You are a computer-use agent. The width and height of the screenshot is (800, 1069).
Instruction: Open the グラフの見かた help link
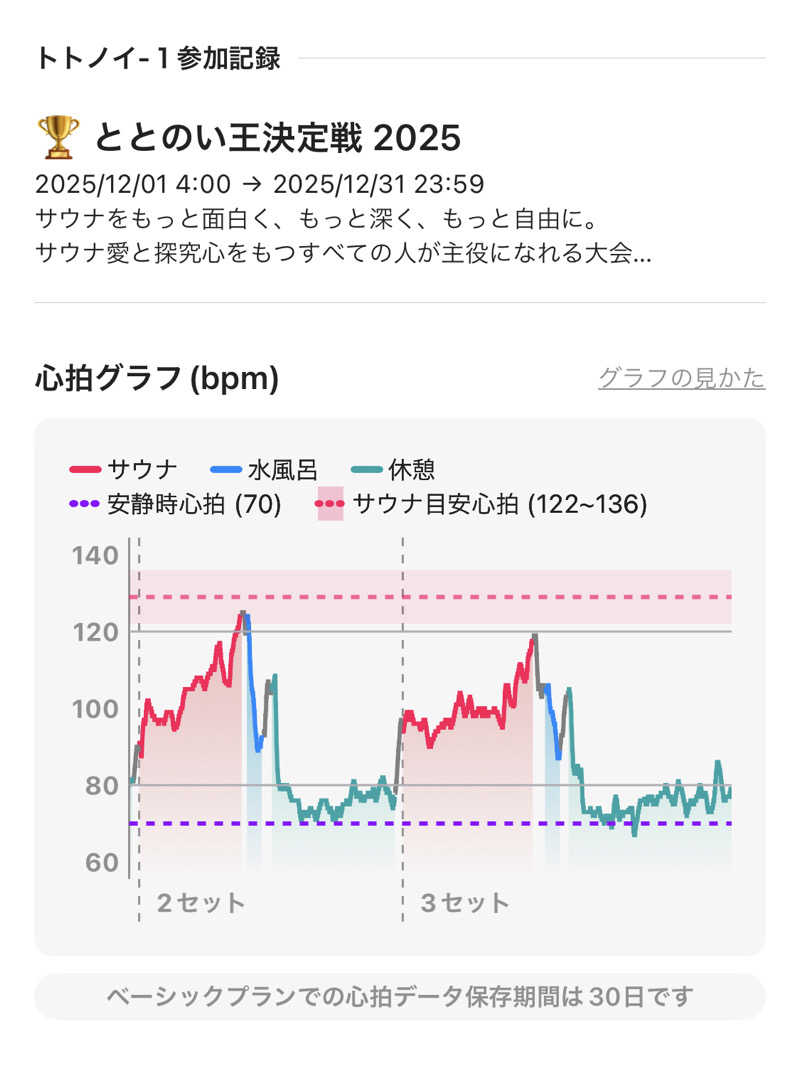681,378
